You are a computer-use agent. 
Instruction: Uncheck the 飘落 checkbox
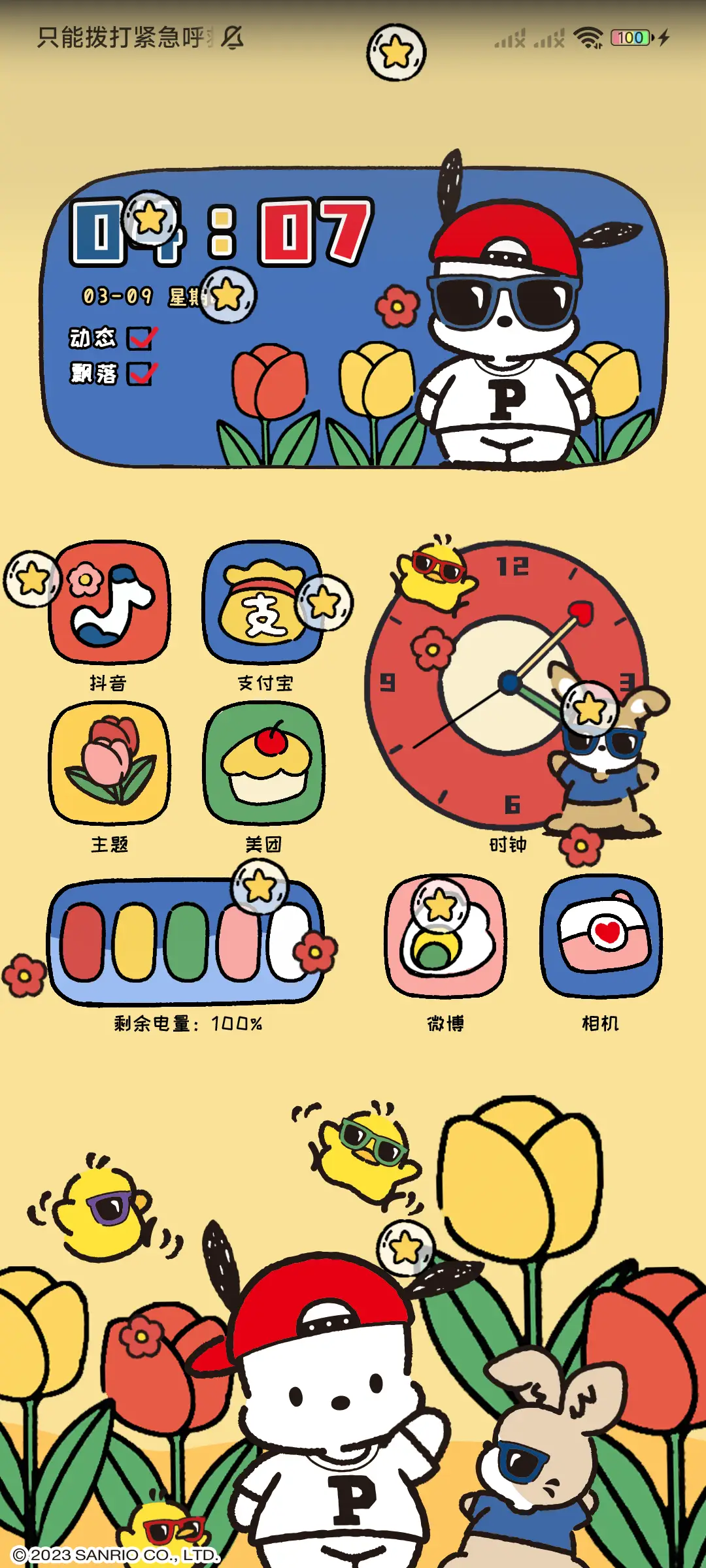(141, 374)
